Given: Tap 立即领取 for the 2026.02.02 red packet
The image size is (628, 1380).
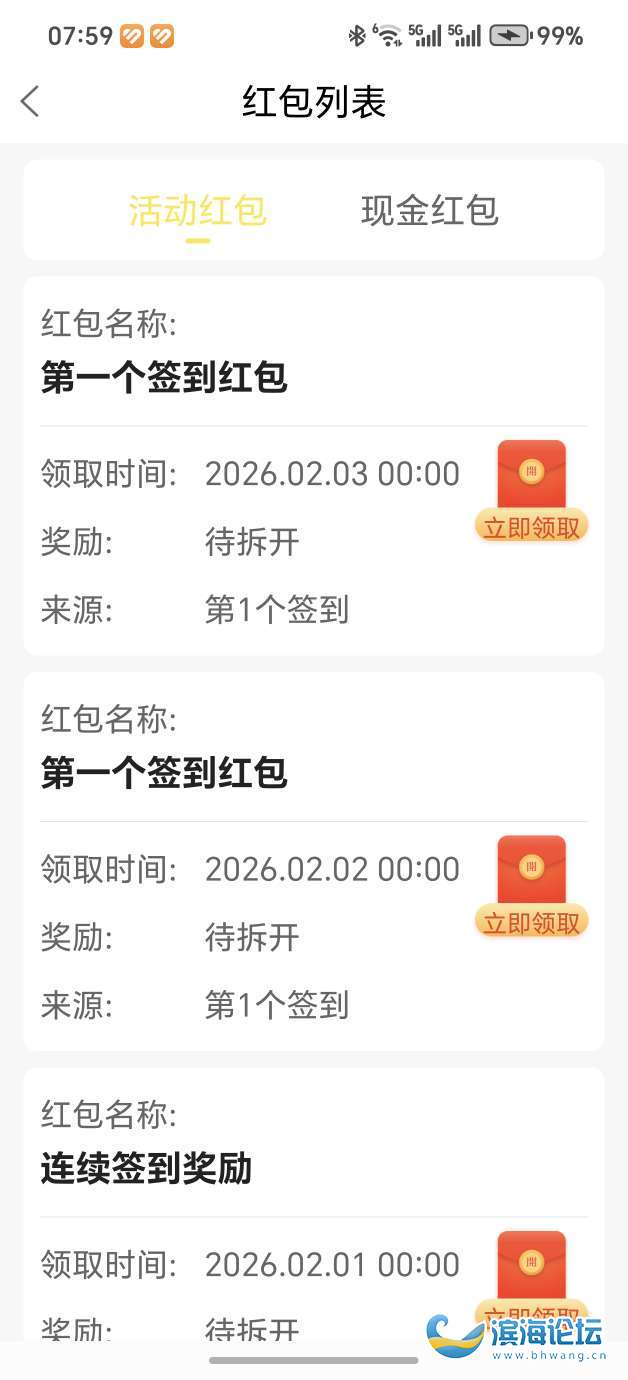Looking at the screenshot, I should tap(532, 921).
